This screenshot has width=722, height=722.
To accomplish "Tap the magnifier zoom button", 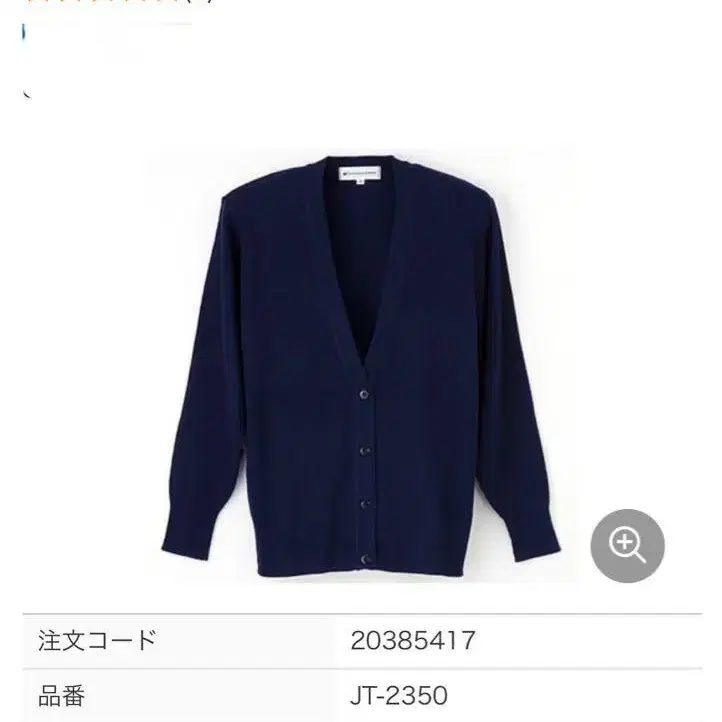I will 627,546.
